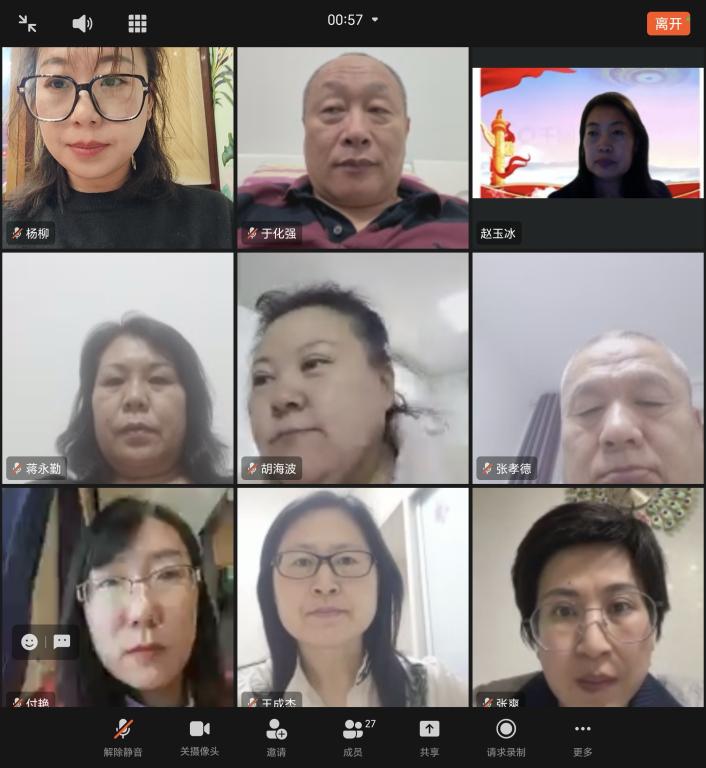The width and height of the screenshot is (706, 768).
Task: Start screen sharing with 共享
Action: pyautogui.click(x=429, y=736)
